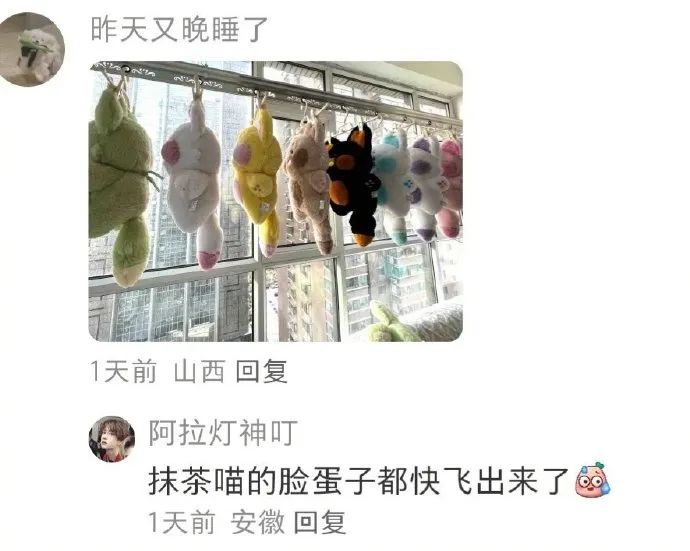Reply to 阿拉灯神叮's comment from 安徽
Viewport: 690px width, 551px height.
[320, 521]
